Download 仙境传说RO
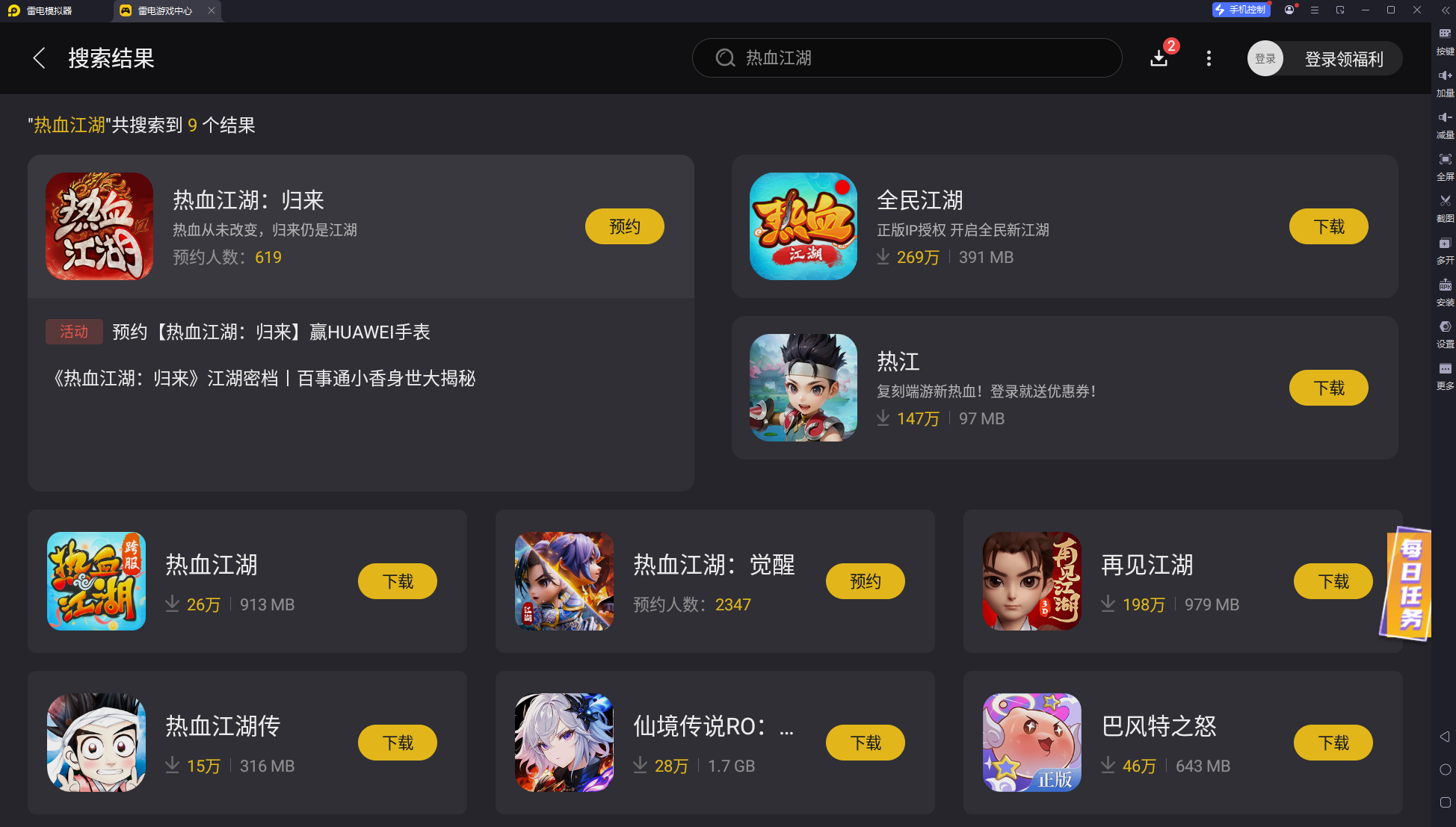1456x827 pixels. click(x=865, y=743)
